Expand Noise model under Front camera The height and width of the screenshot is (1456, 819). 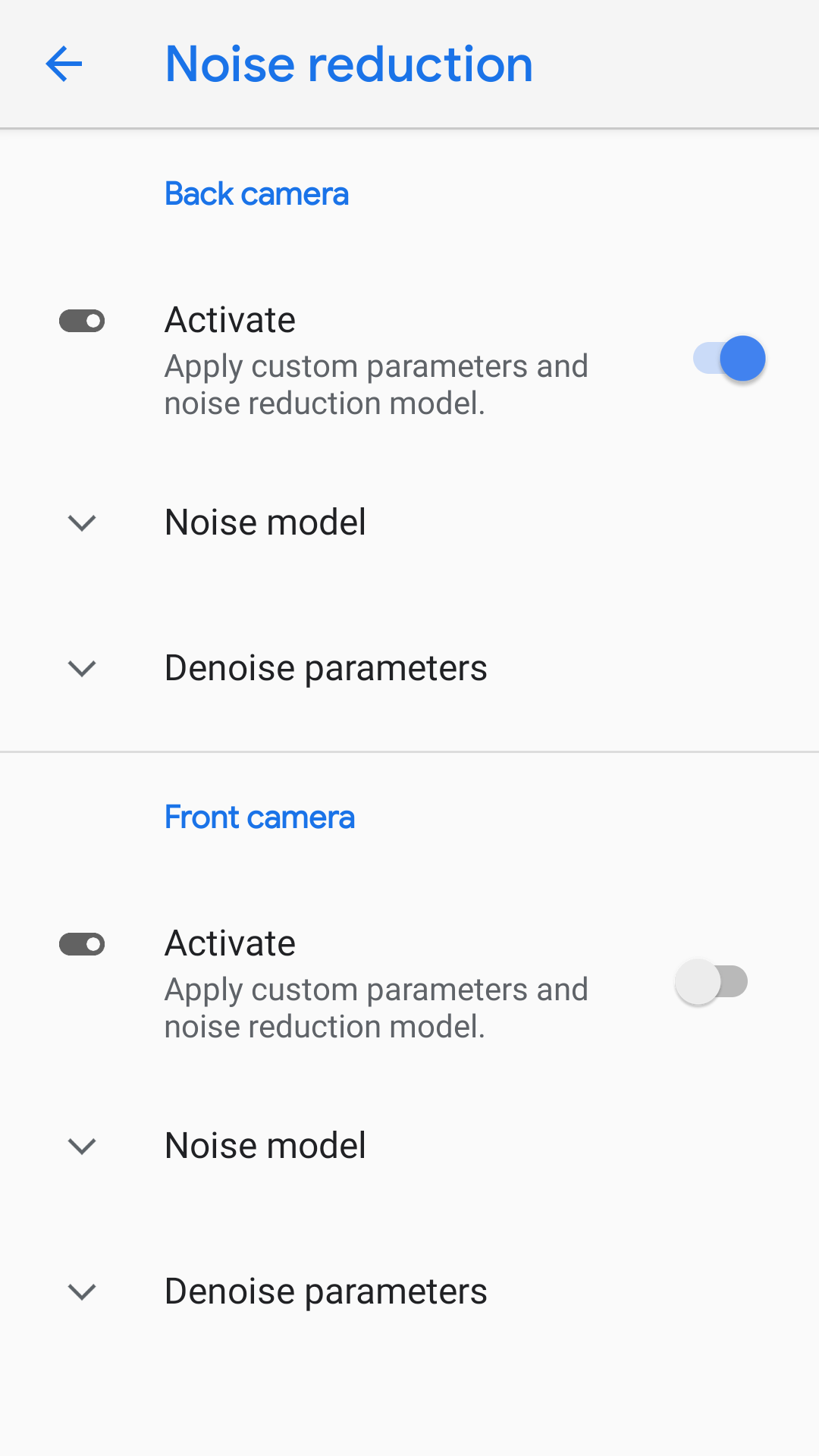(x=265, y=1146)
